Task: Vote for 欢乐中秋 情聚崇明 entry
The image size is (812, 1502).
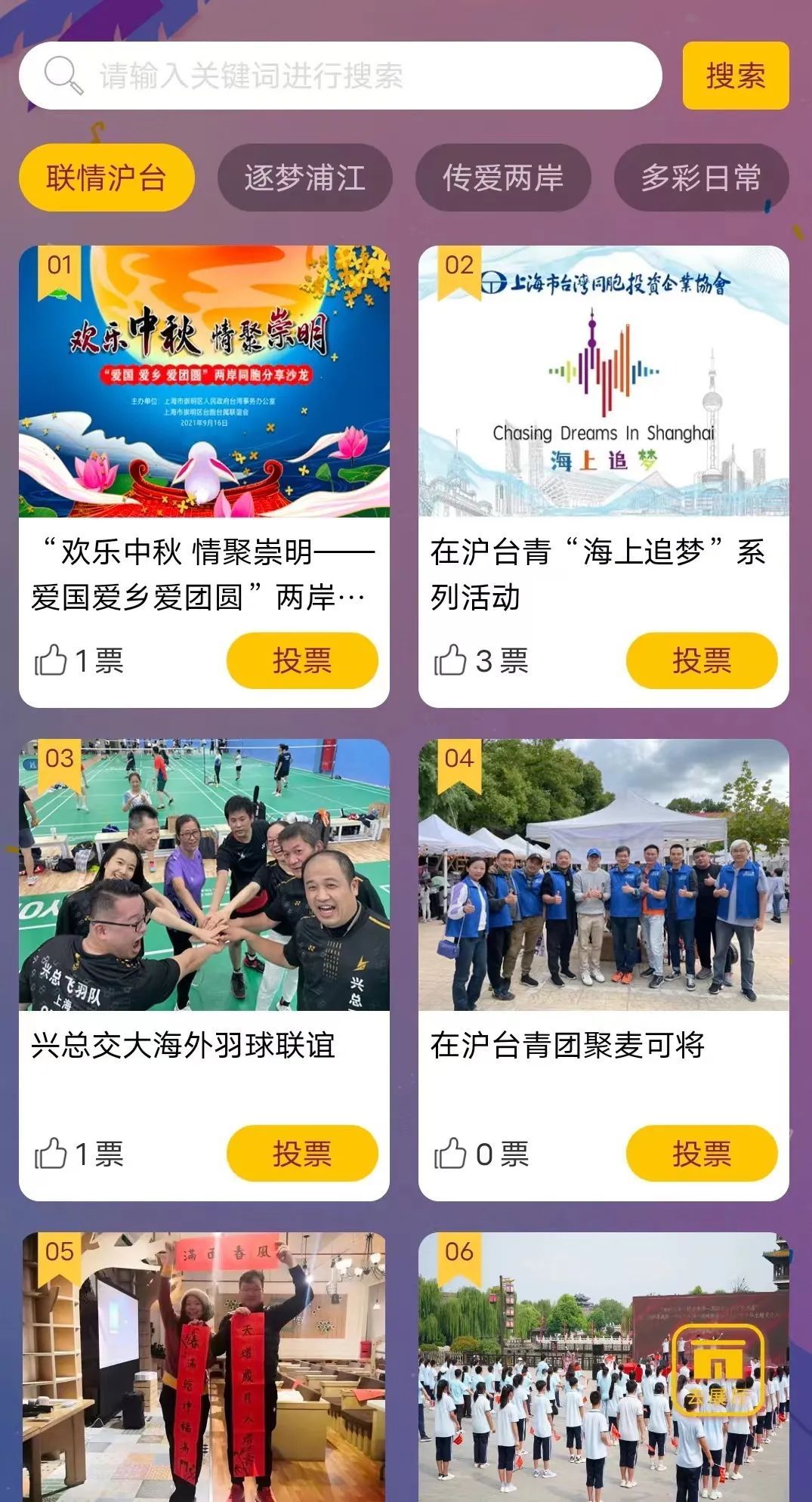Action: tap(302, 661)
